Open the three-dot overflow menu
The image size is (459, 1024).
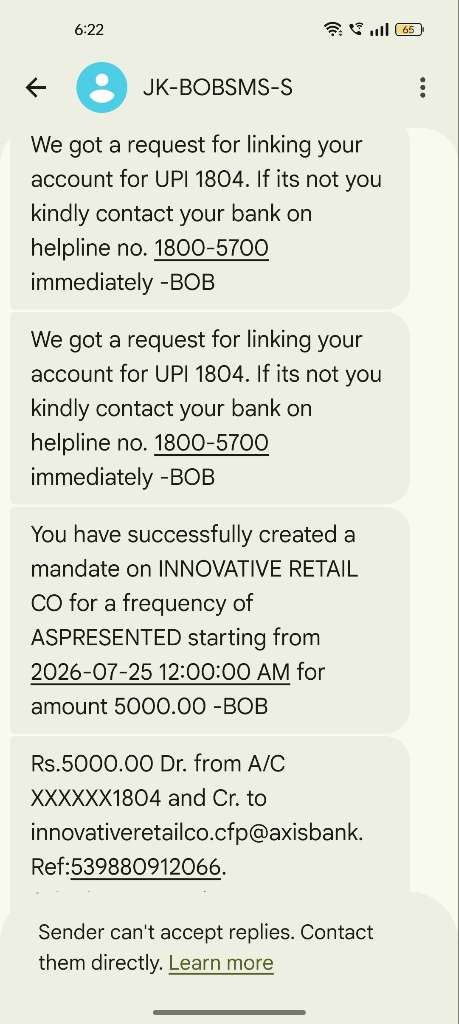pyautogui.click(x=423, y=88)
